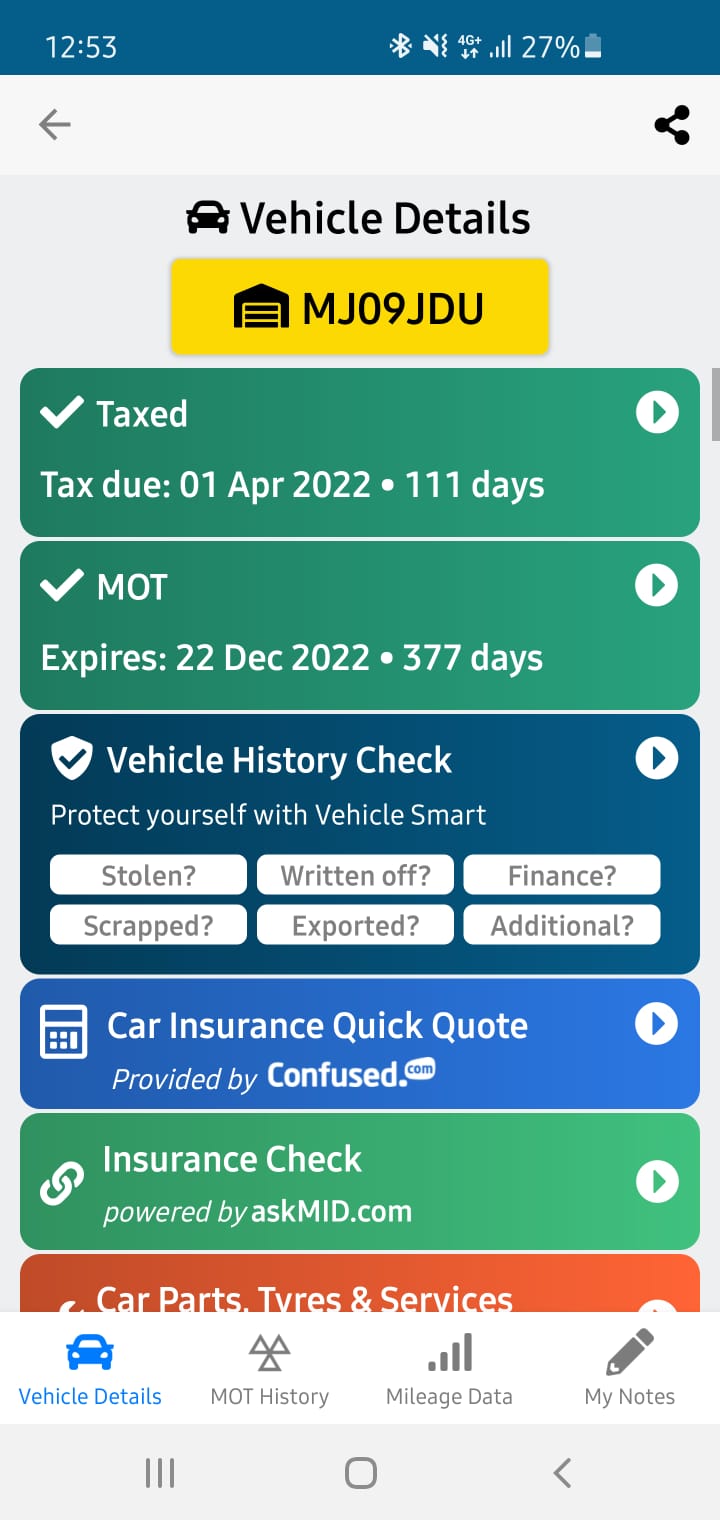This screenshot has width=720, height=1520.
Task: Check if the vehicle is Stolen
Action: click(148, 875)
